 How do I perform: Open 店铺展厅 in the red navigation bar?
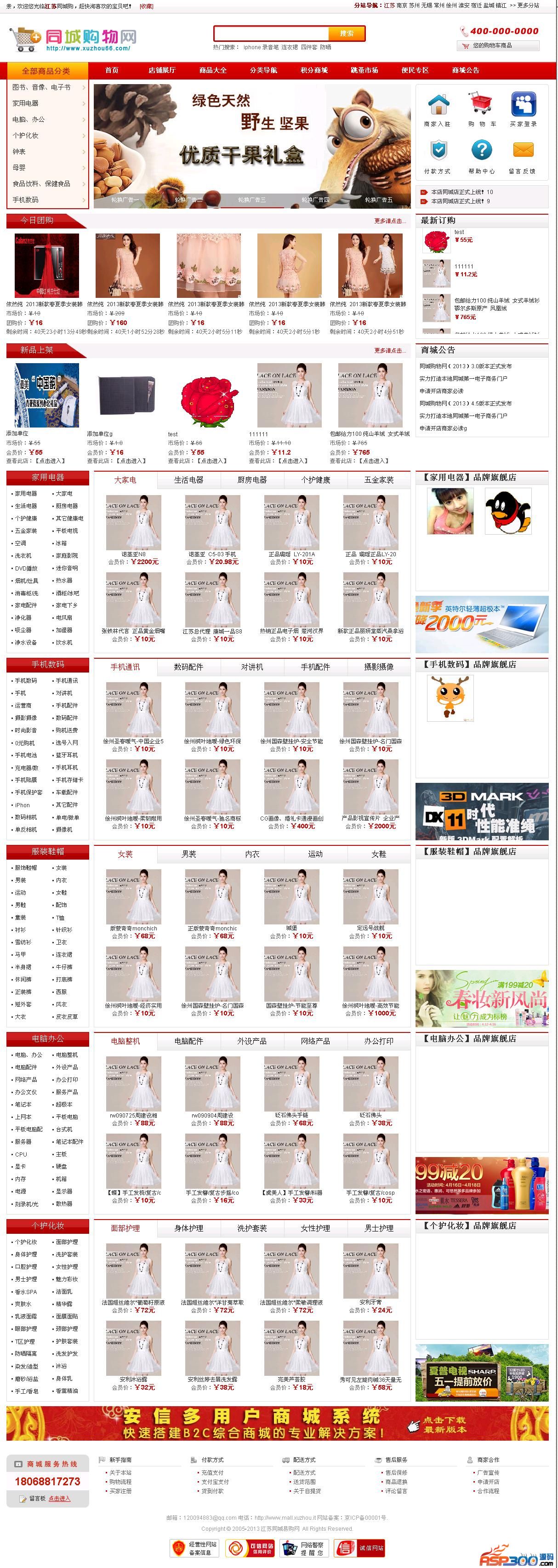pyautogui.click(x=162, y=70)
